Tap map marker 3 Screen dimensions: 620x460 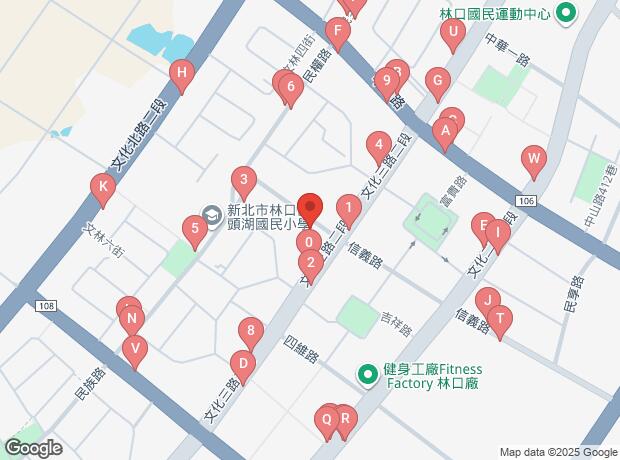[242, 181]
